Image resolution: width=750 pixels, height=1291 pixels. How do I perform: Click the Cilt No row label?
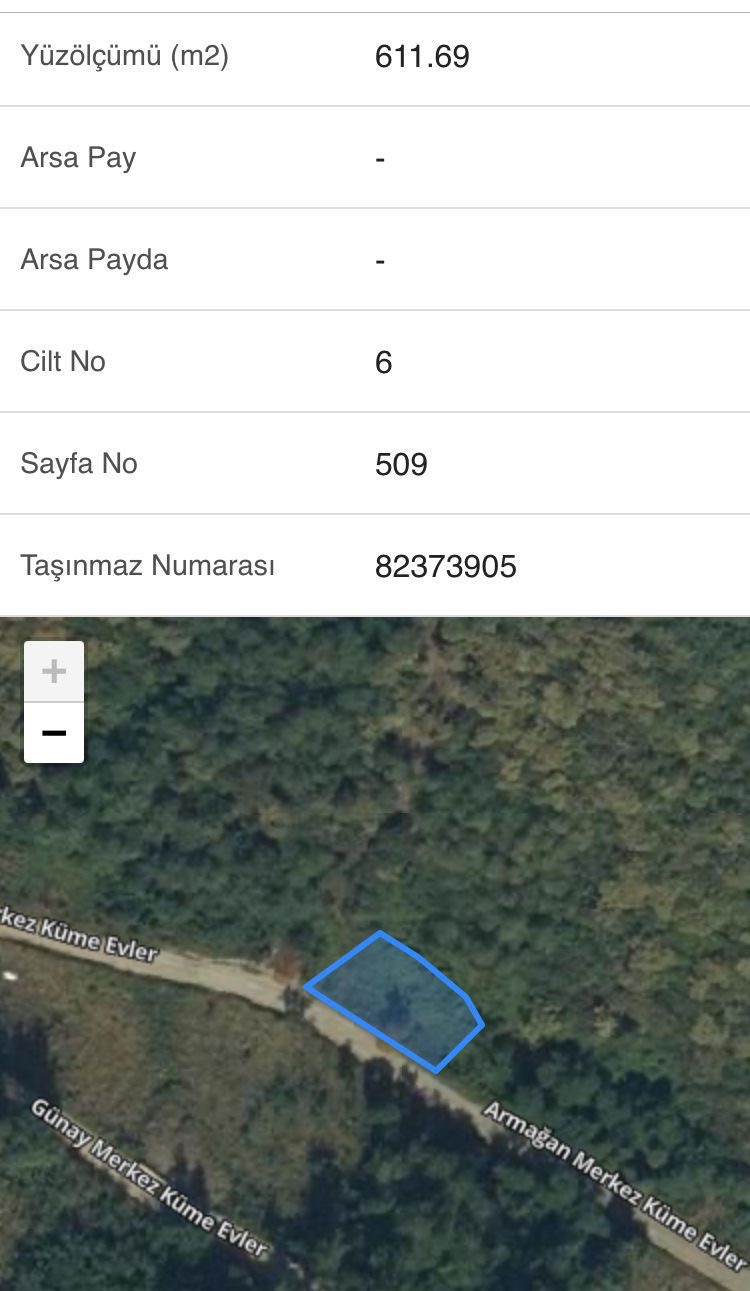click(x=62, y=361)
